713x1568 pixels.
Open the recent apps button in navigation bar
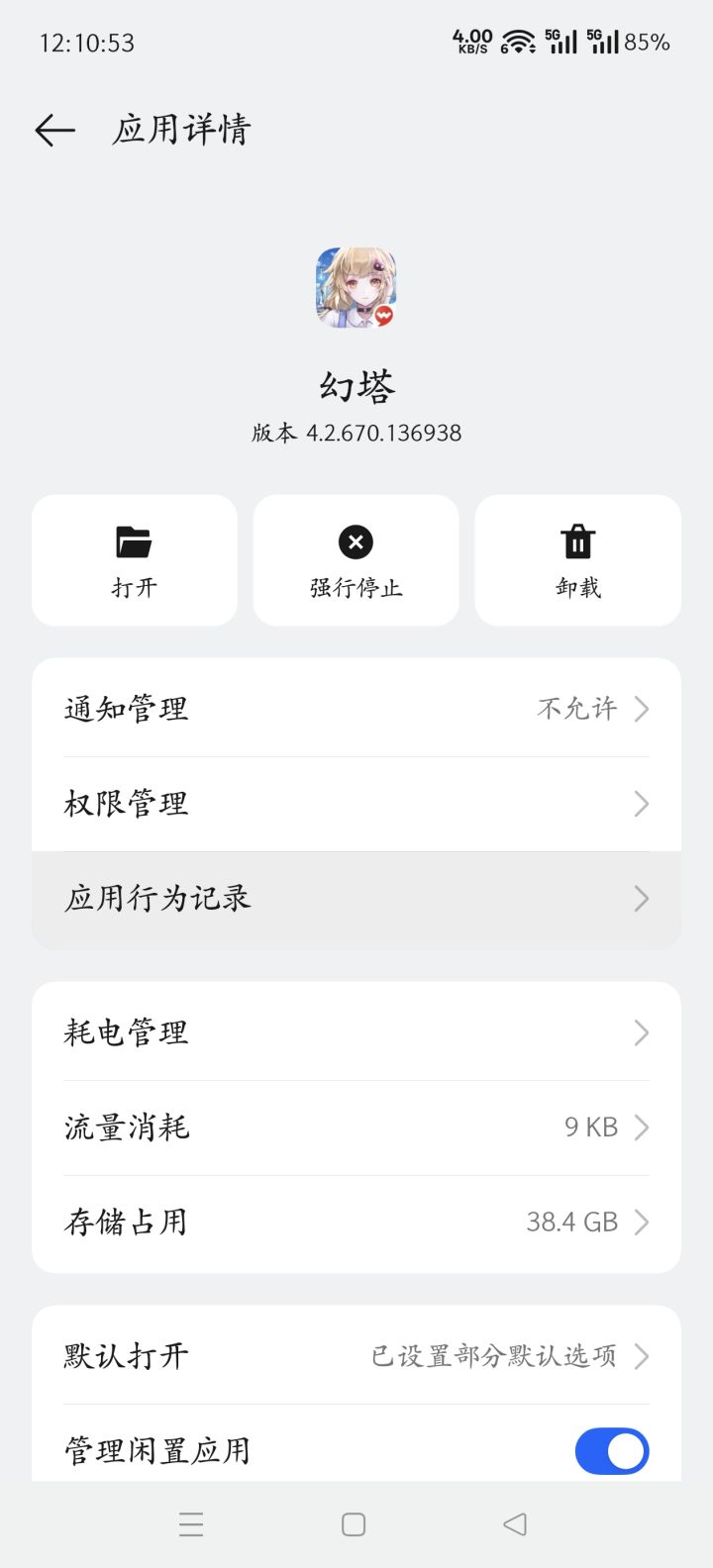click(x=191, y=1524)
